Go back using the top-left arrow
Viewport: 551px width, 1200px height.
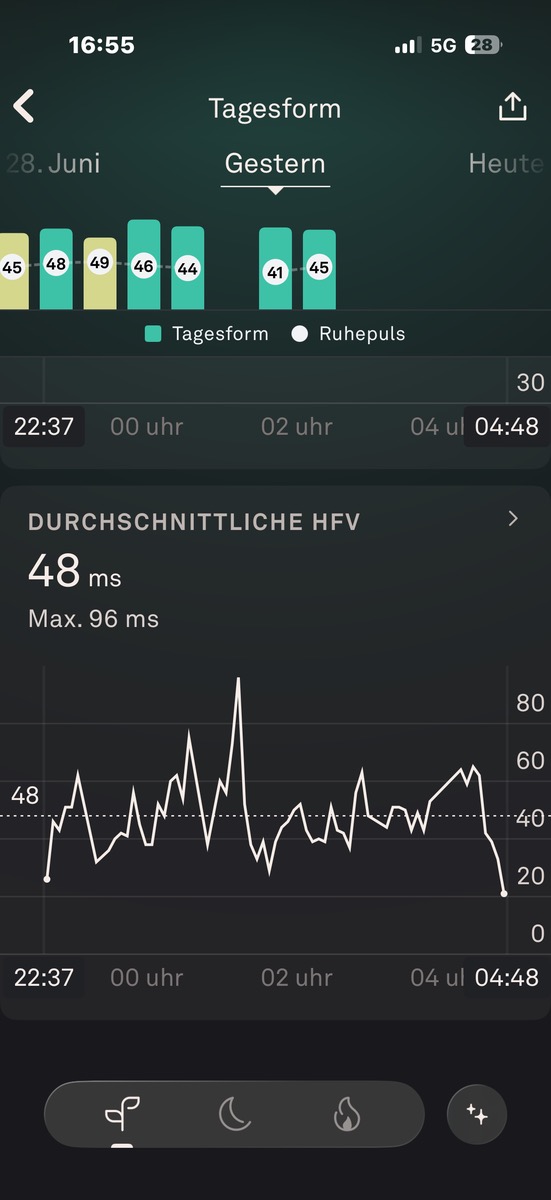[24, 106]
